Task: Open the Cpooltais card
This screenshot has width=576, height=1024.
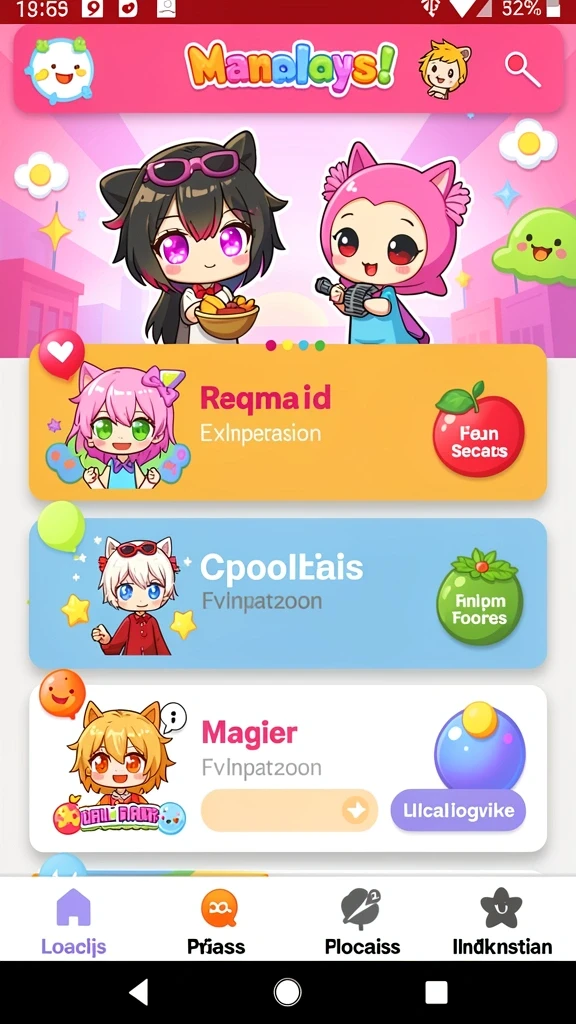Action: (288, 593)
